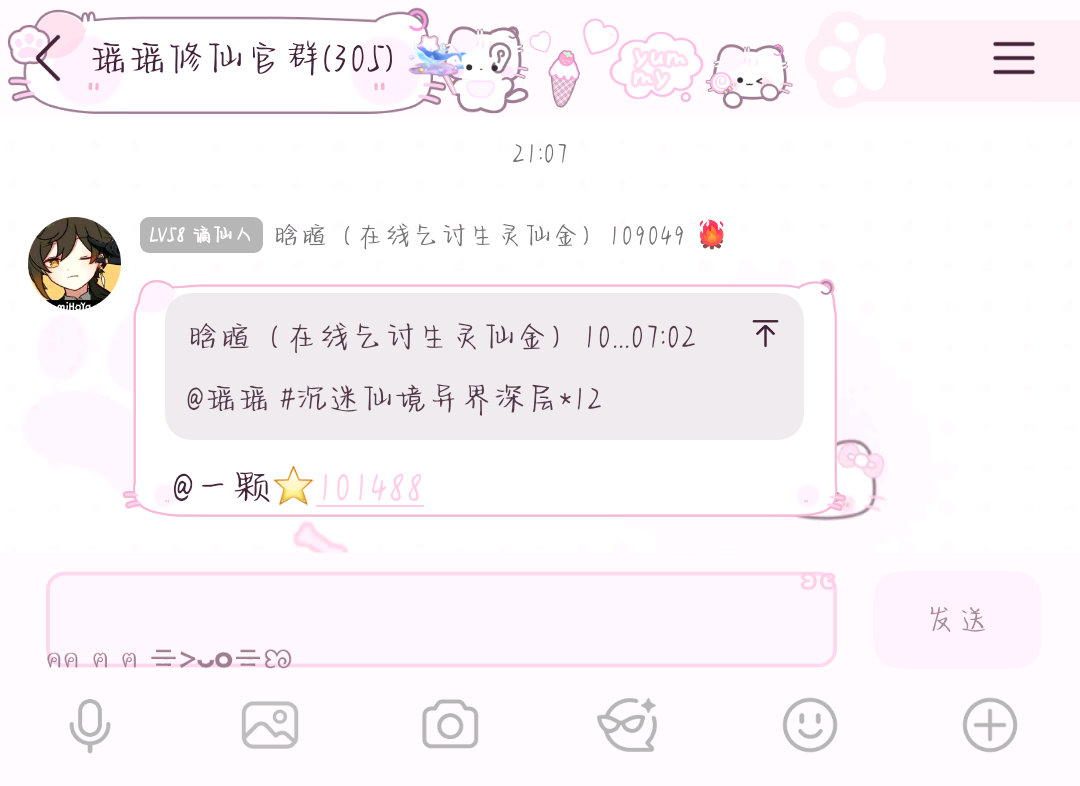Tap the sender's avatar of 晗暄
This screenshot has width=1080, height=786.
(x=74, y=264)
